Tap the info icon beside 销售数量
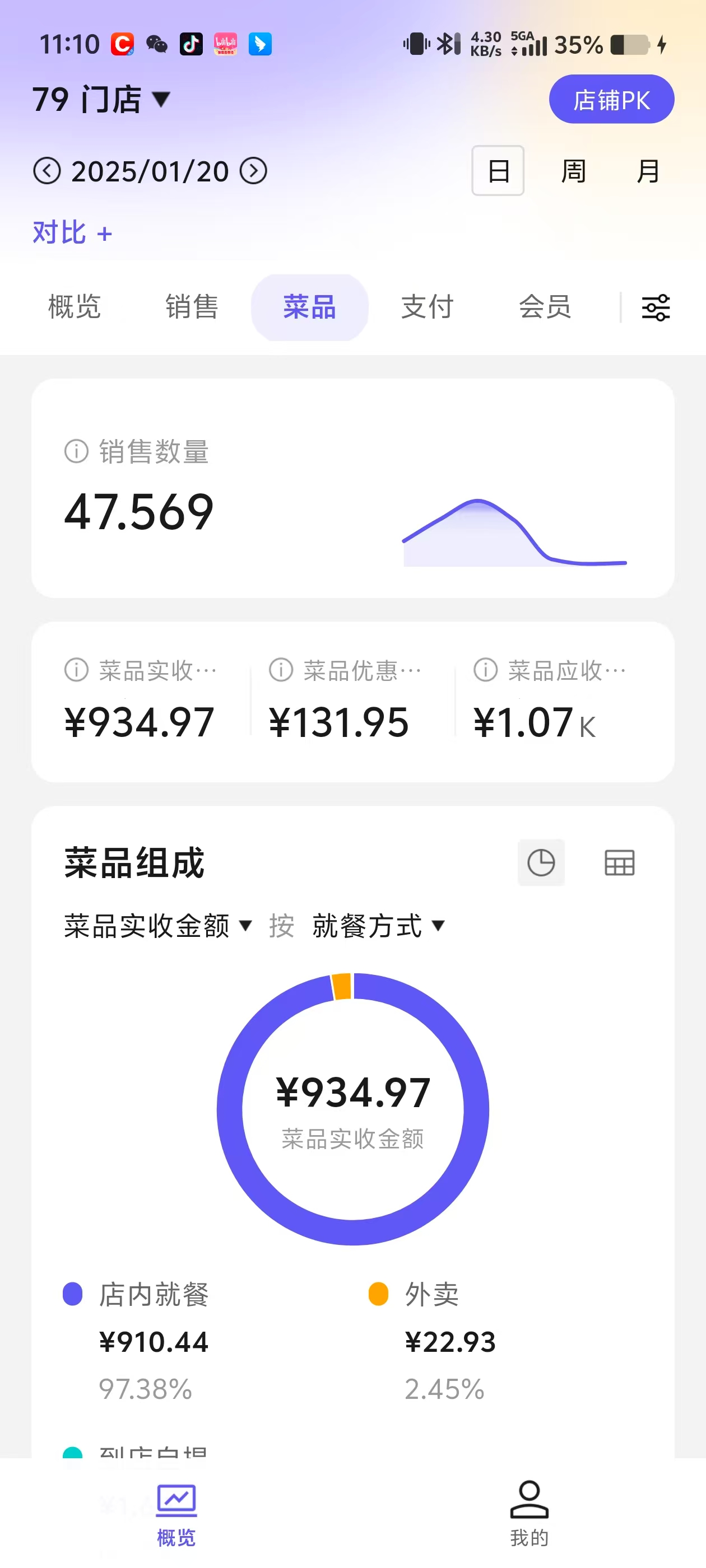 point(76,451)
